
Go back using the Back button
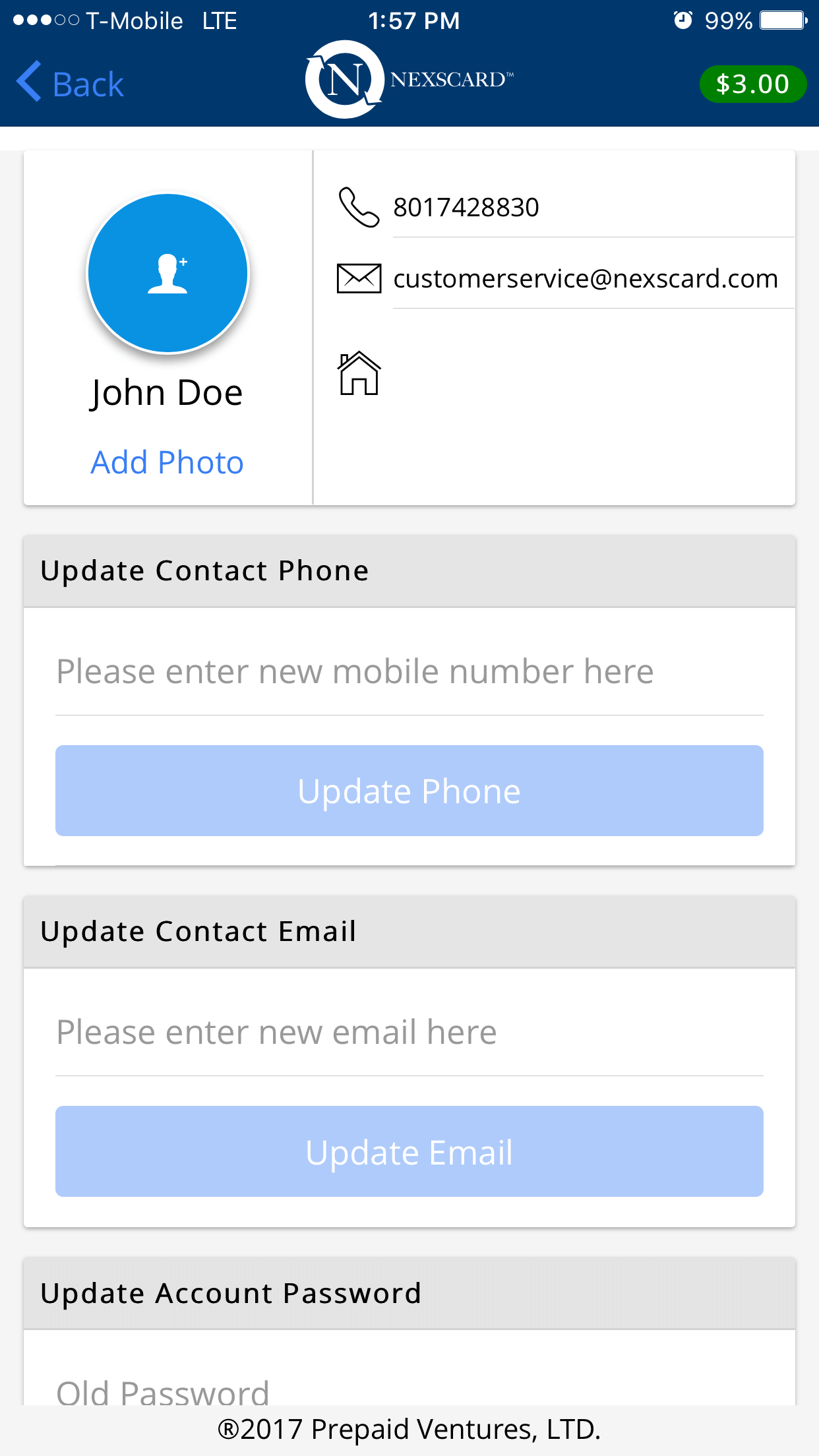(x=70, y=83)
